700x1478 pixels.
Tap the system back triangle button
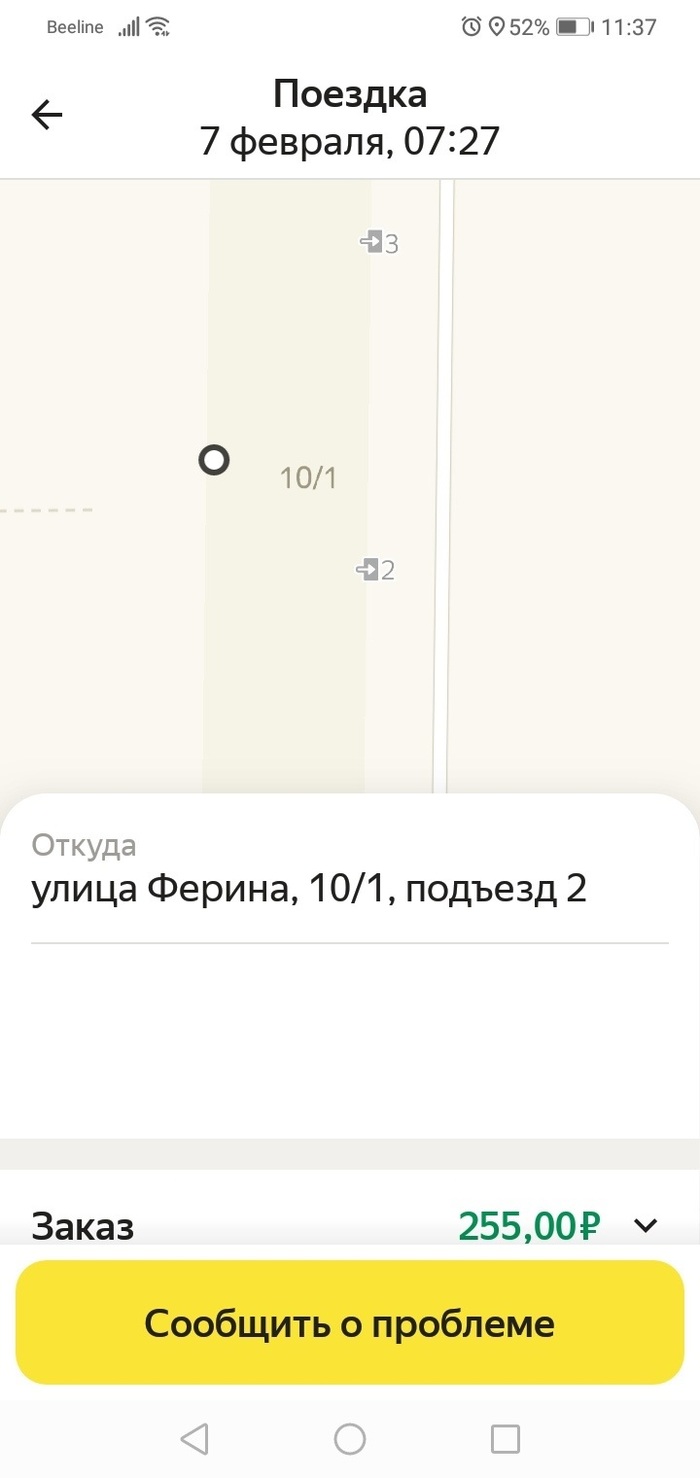coord(194,1439)
